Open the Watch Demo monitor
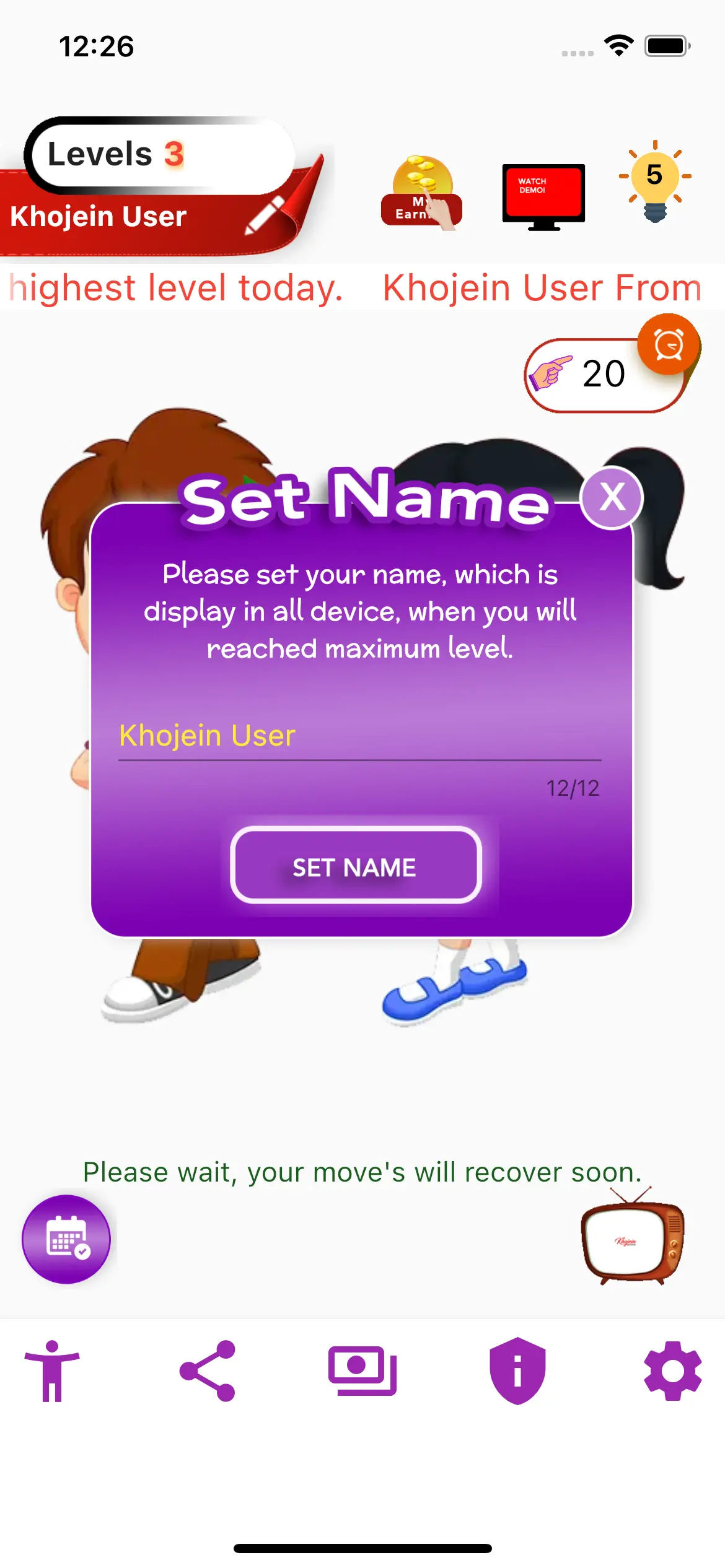The height and width of the screenshot is (1568, 725). pos(543,196)
